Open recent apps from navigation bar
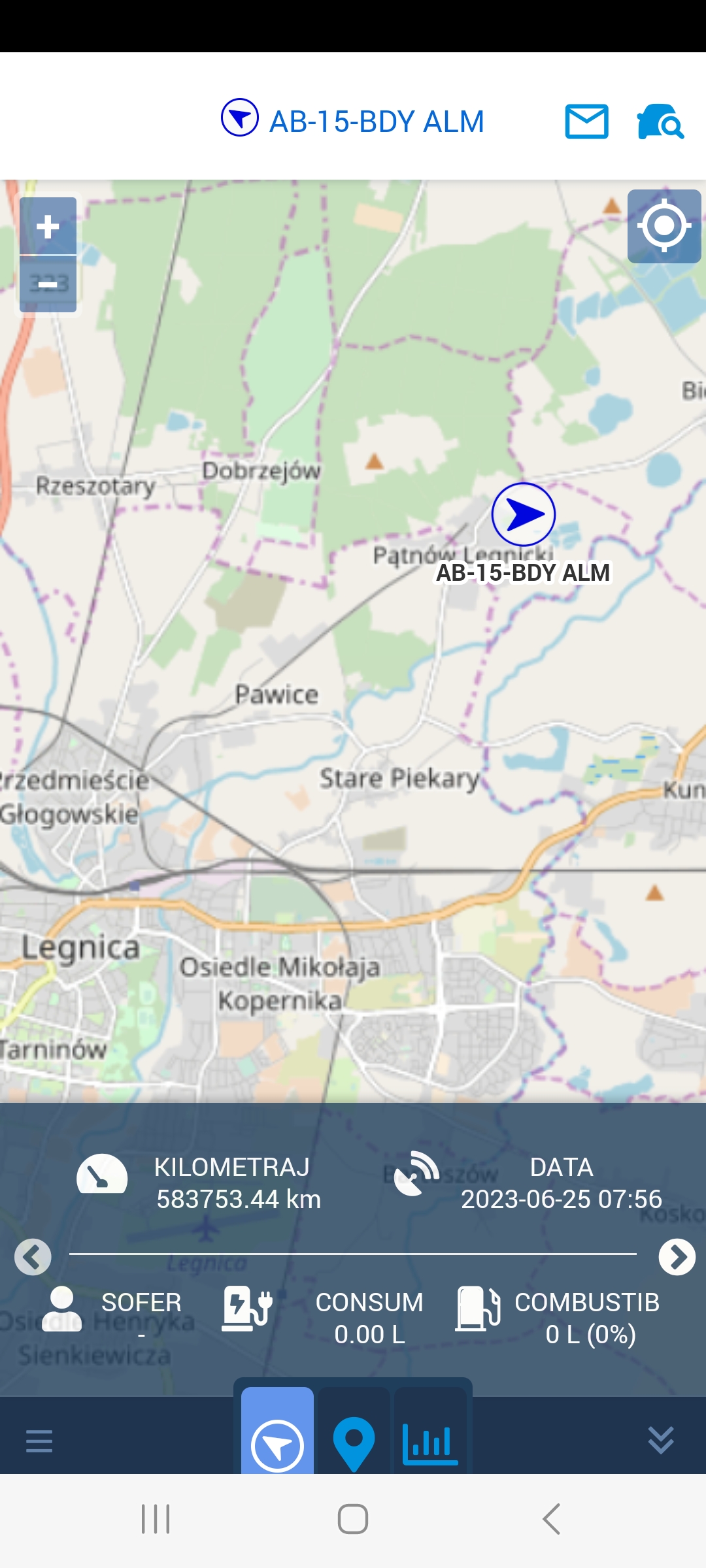 tap(156, 1519)
